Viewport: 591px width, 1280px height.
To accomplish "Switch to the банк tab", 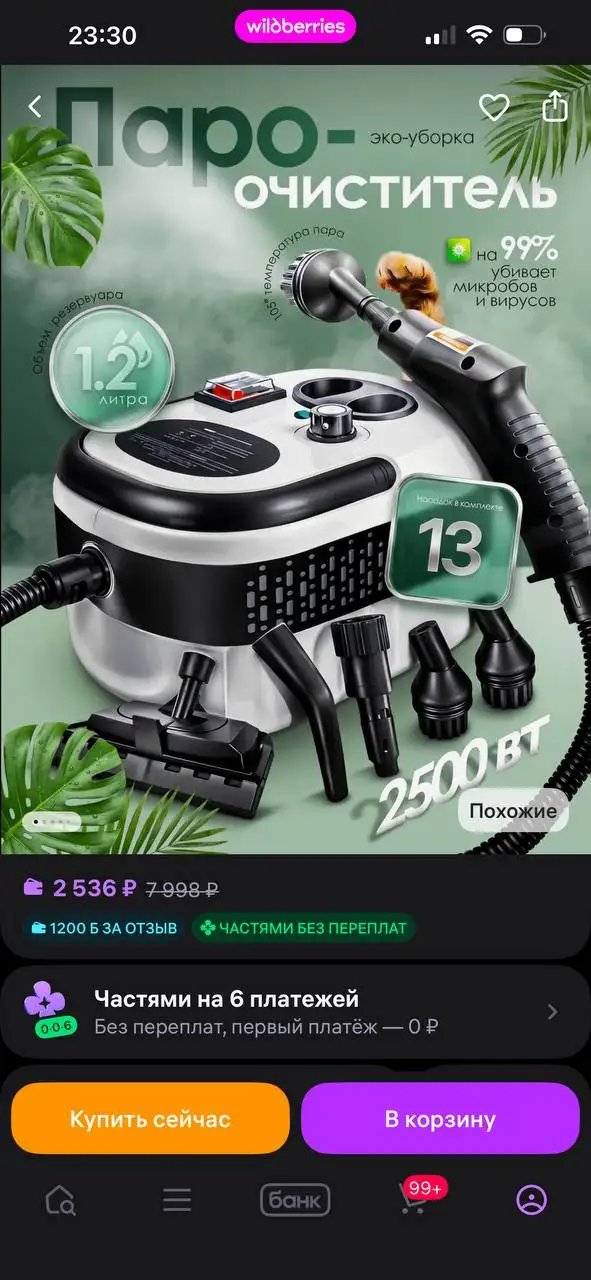I will pos(295,1200).
